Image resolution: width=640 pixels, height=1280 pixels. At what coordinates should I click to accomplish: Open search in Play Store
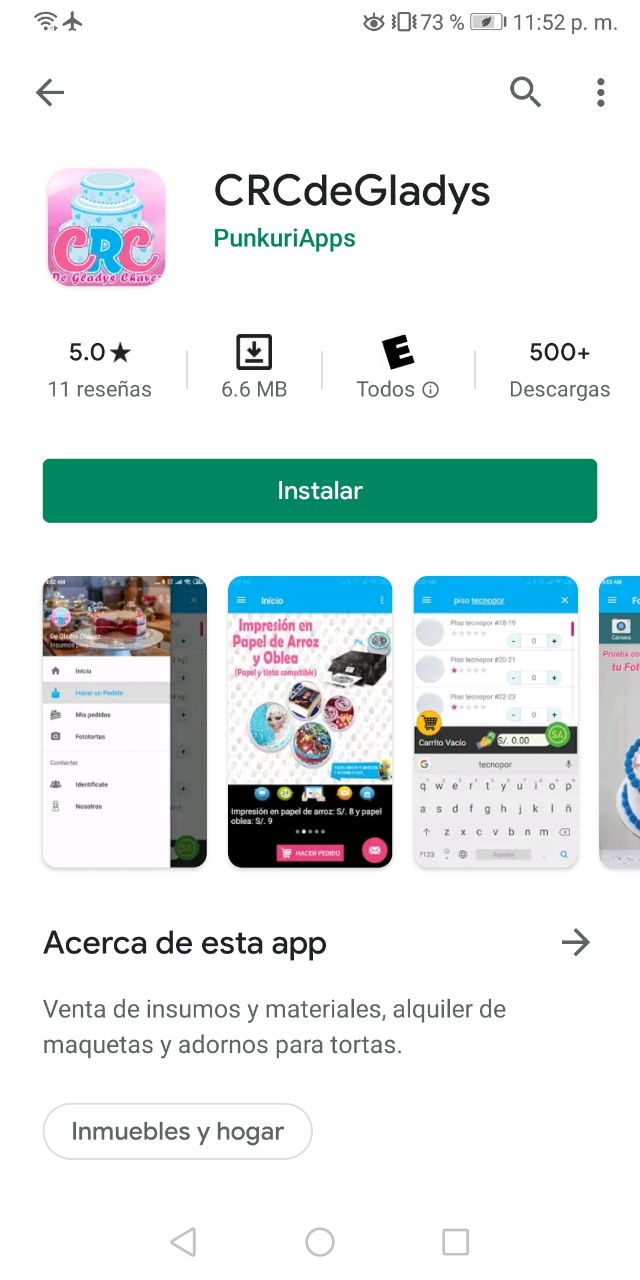pos(525,93)
